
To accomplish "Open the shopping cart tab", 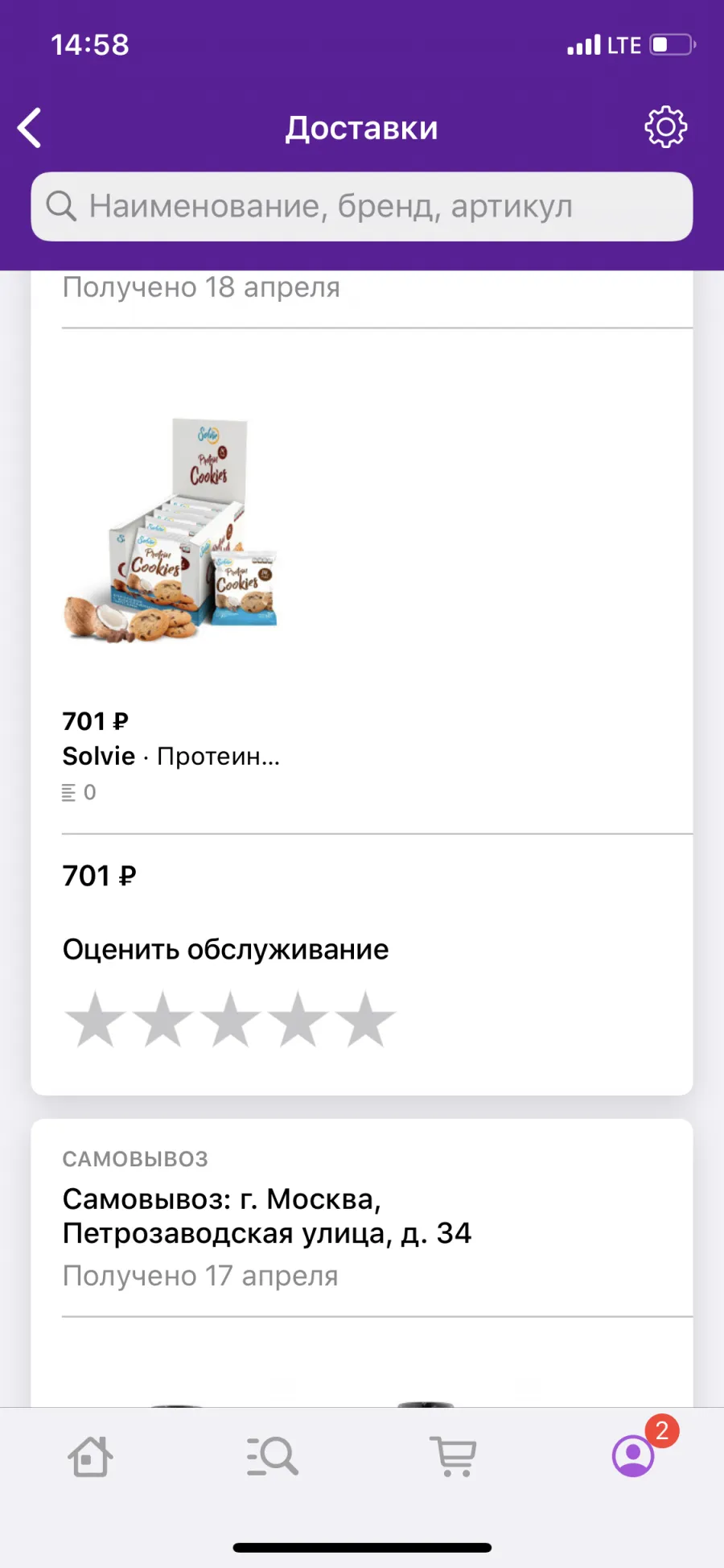I will 454,1457.
